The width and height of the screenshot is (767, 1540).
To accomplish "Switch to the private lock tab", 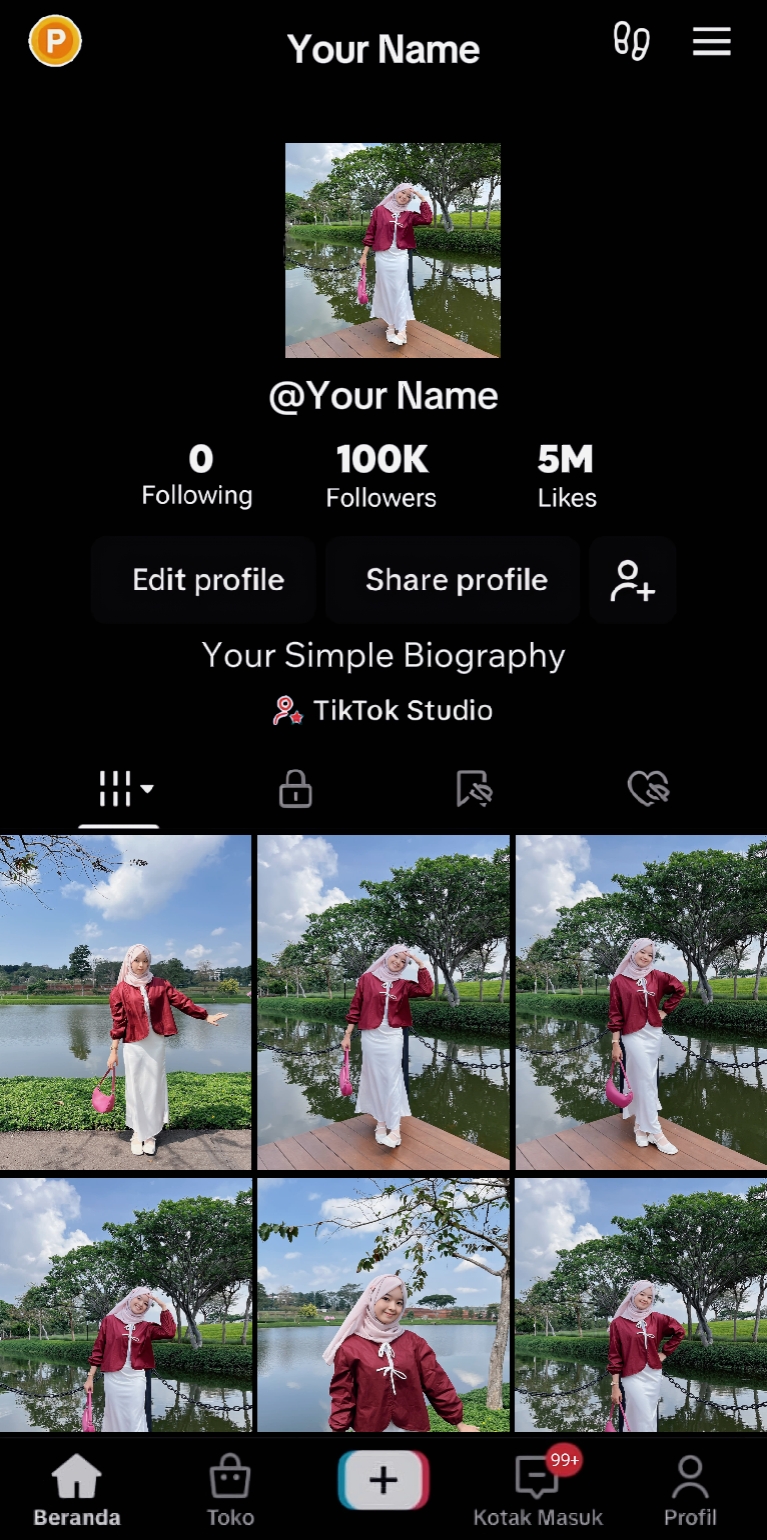I will tap(295, 789).
